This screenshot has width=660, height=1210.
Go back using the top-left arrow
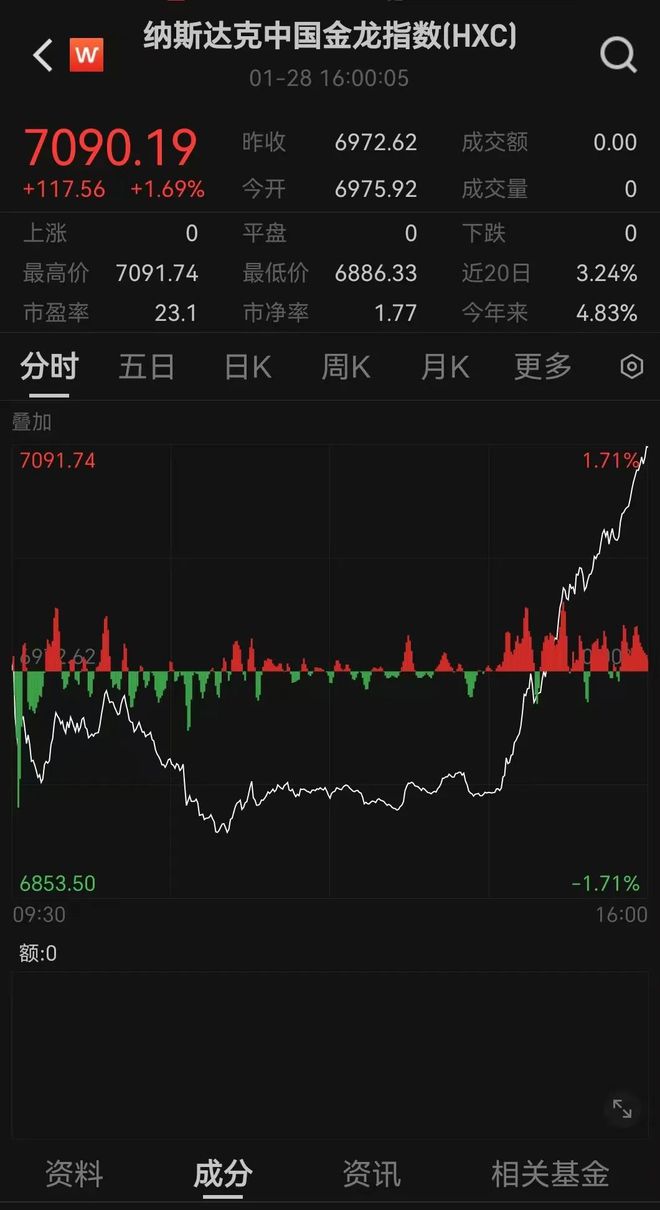[x=42, y=56]
